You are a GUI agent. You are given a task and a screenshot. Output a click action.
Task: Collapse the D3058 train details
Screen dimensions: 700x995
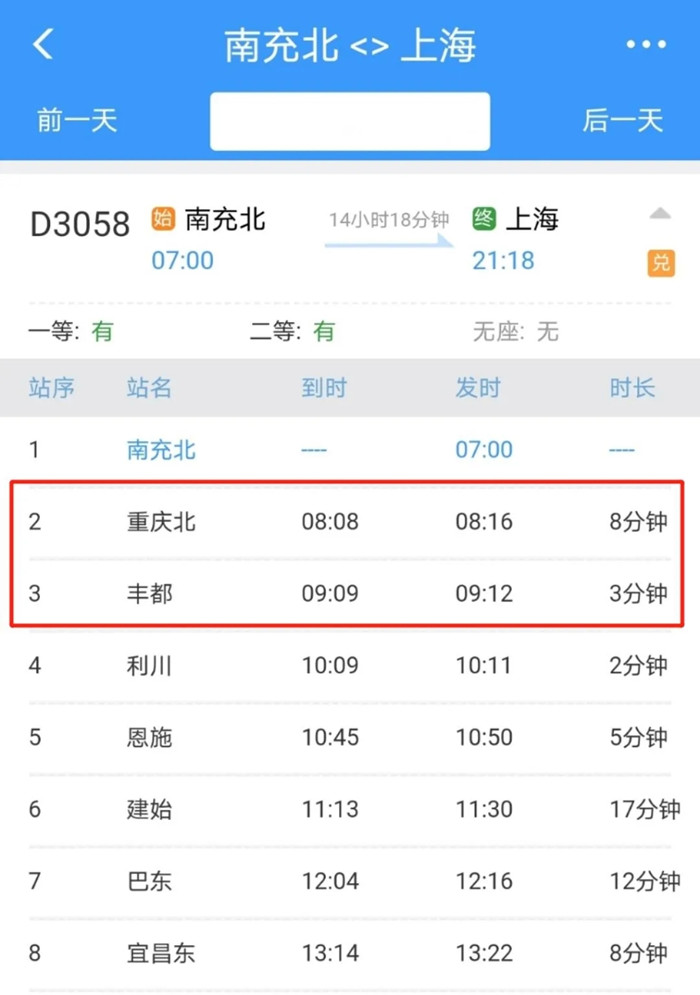pos(660,214)
